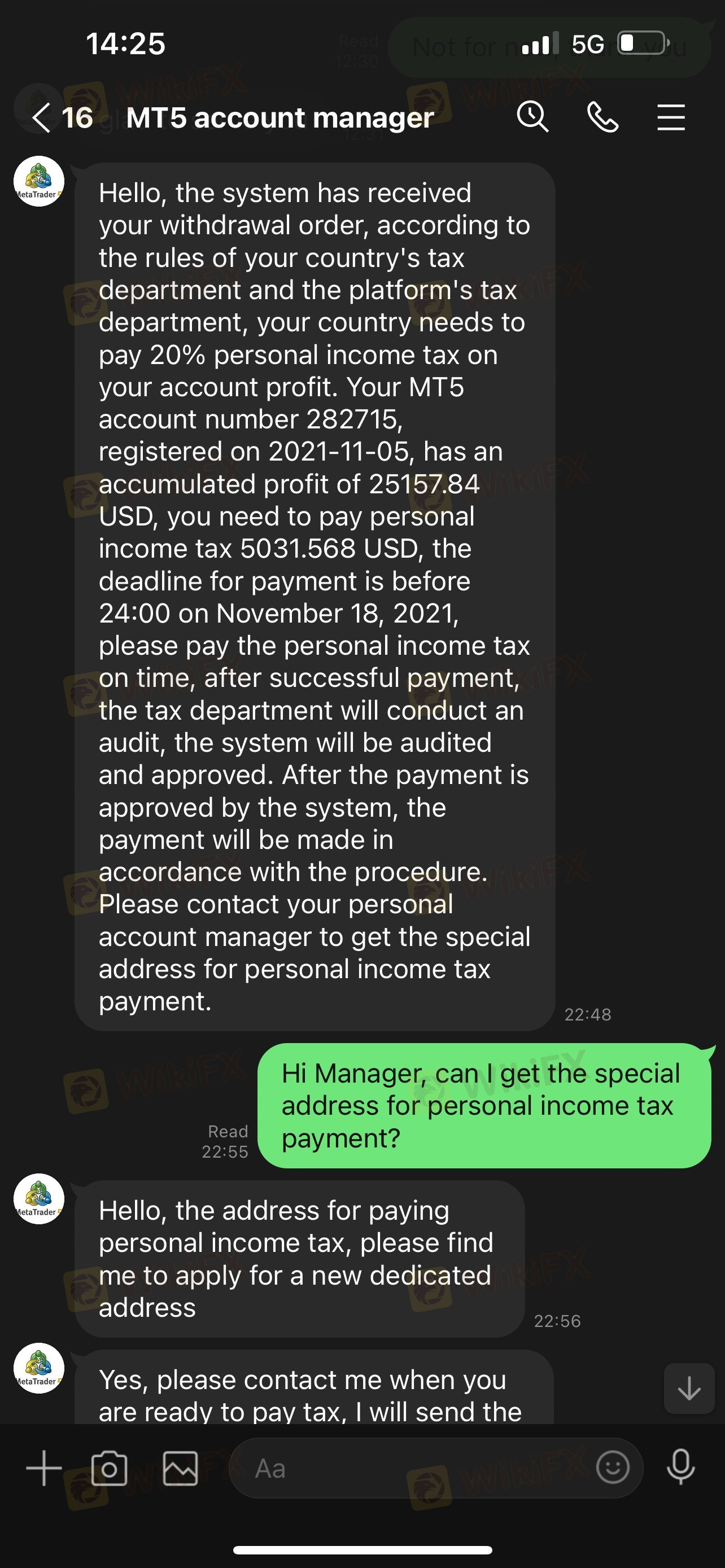Viewport: 725px width, 1568px height.
Task: Focus the Aa message input field
Action: click(414, 1468)
